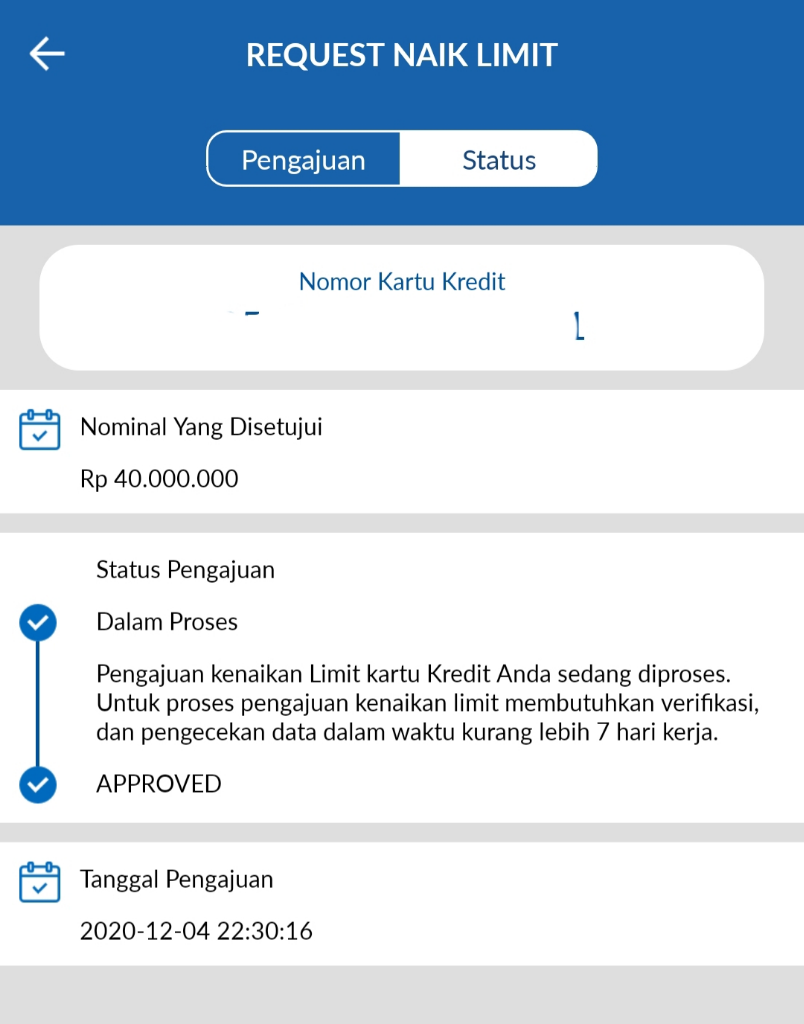Tap the Nomor Kartu Kredit card header

[402, 281]
